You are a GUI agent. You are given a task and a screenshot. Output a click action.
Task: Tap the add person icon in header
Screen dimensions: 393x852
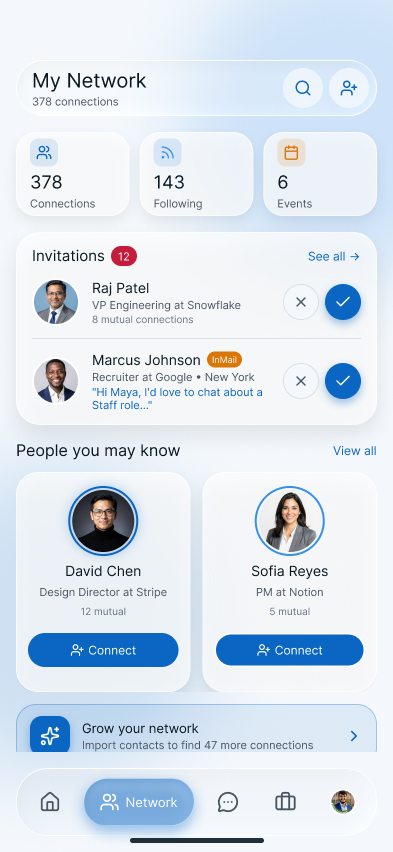(x=349, y=88)
